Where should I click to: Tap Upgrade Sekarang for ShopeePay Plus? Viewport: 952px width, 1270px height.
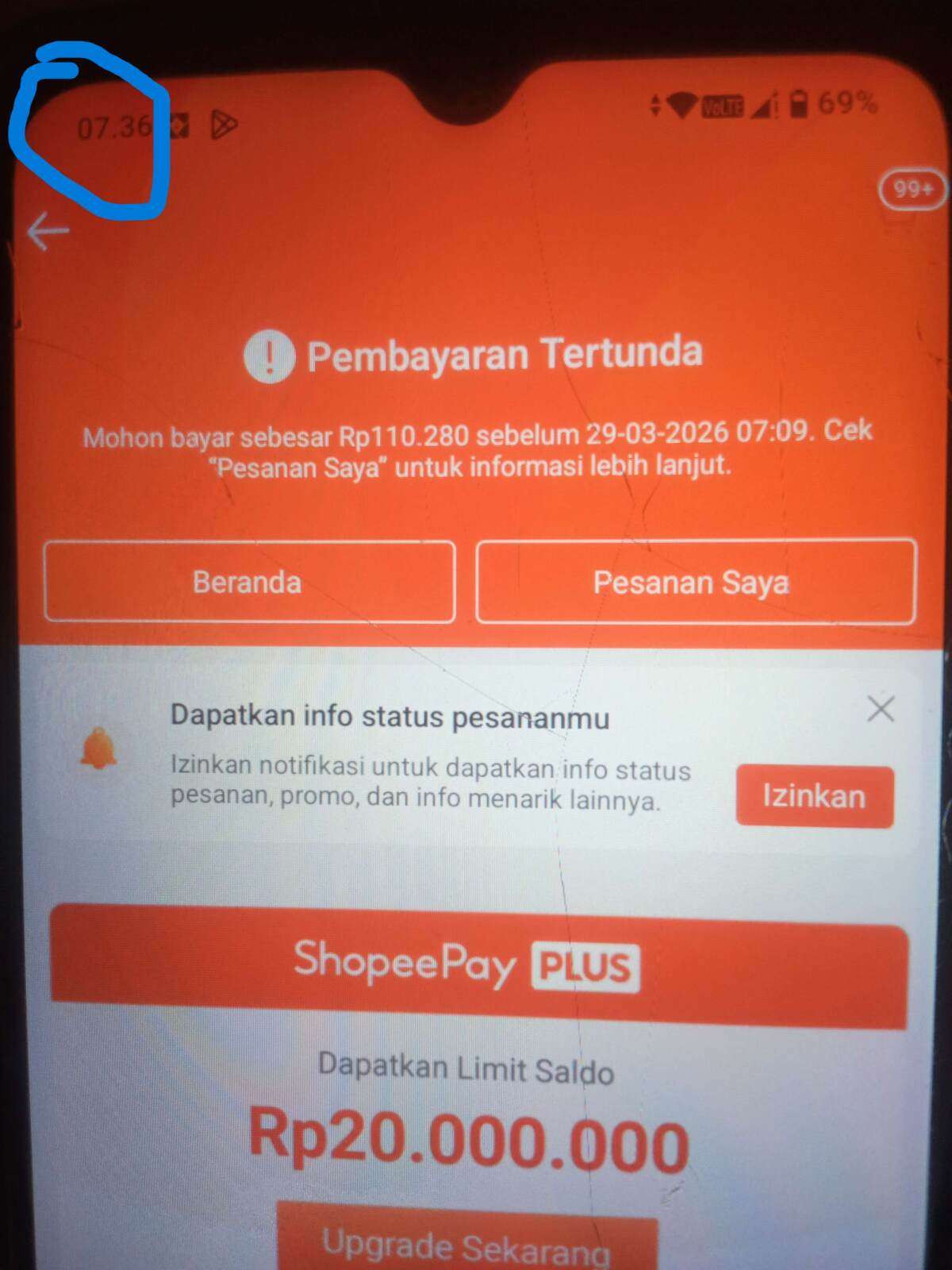tap(466, 1244)
